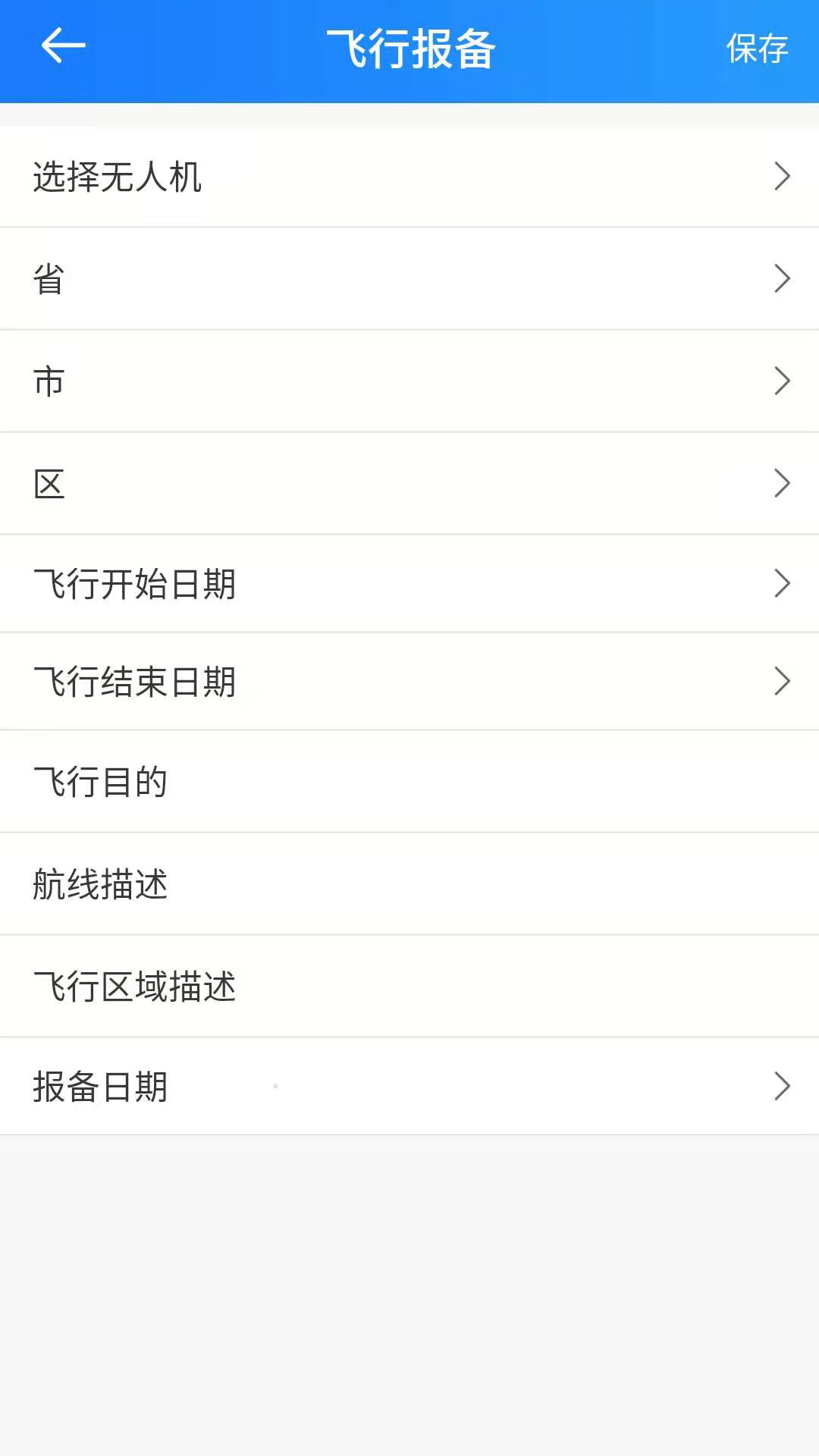The height and width of the screenshot is (1456, 819).
Task: Tap 保存 to save the report
Action: click(x=757, y=49)
